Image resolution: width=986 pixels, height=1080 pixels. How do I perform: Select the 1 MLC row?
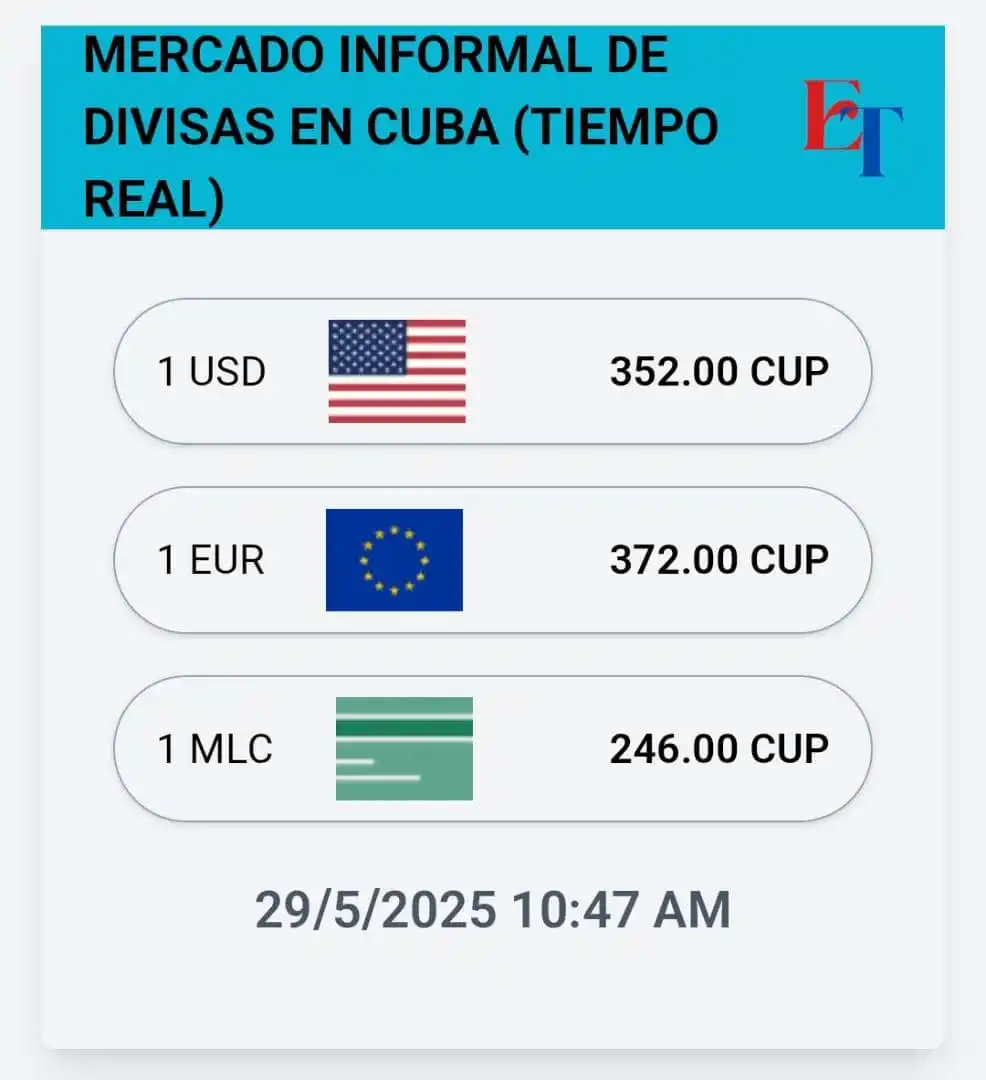[493, 748]
